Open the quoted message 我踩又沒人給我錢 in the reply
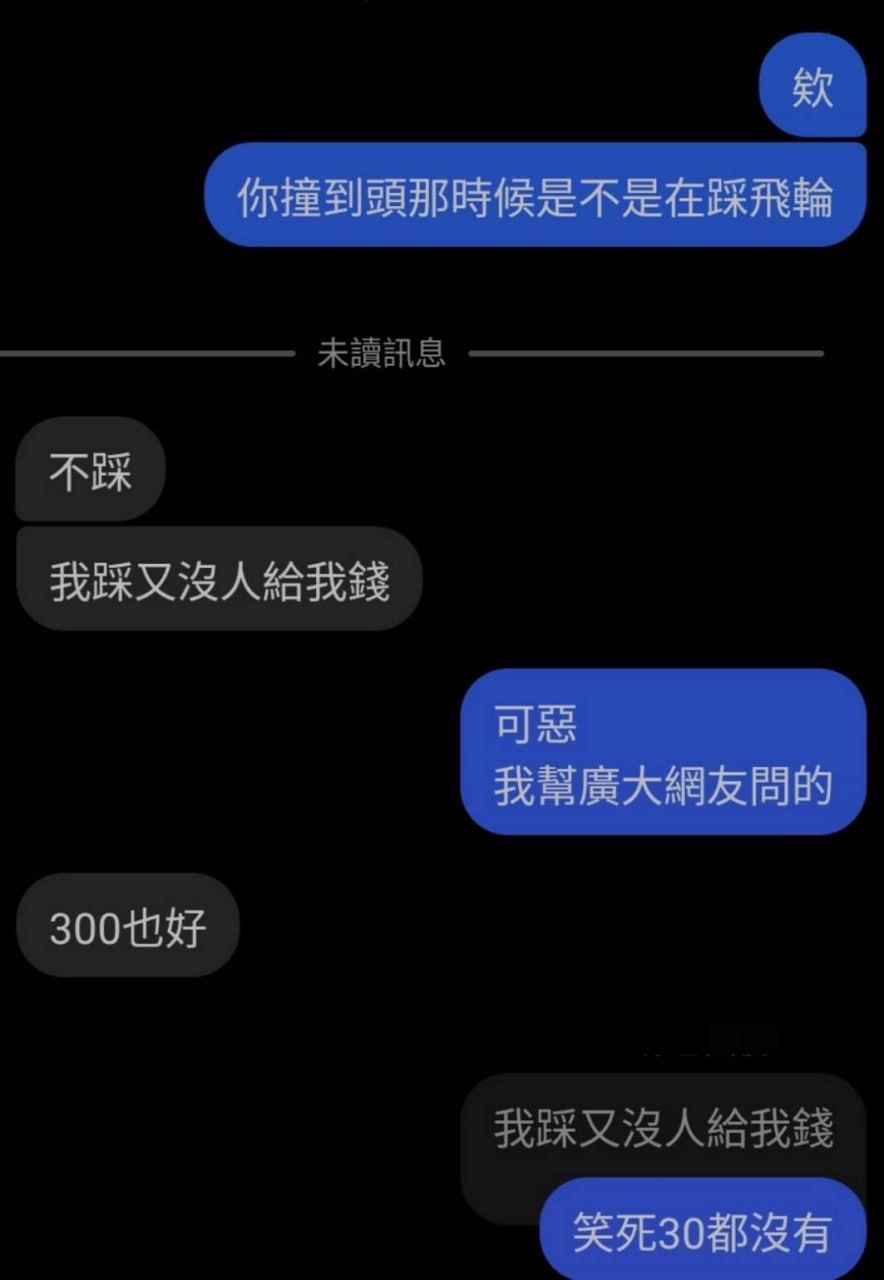 pyautogui.click(x=662, y=1129)
